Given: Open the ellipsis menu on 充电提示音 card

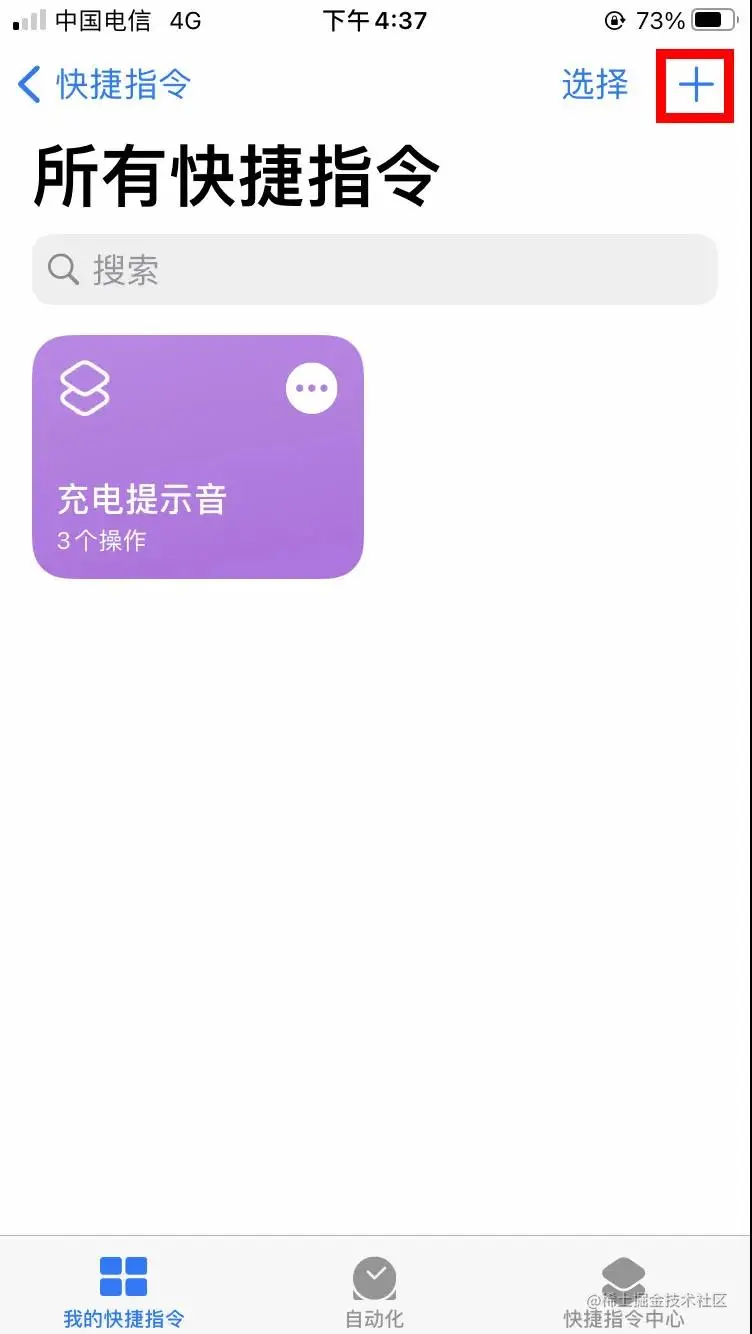Looking at the screenshot, I should [311, 388].
